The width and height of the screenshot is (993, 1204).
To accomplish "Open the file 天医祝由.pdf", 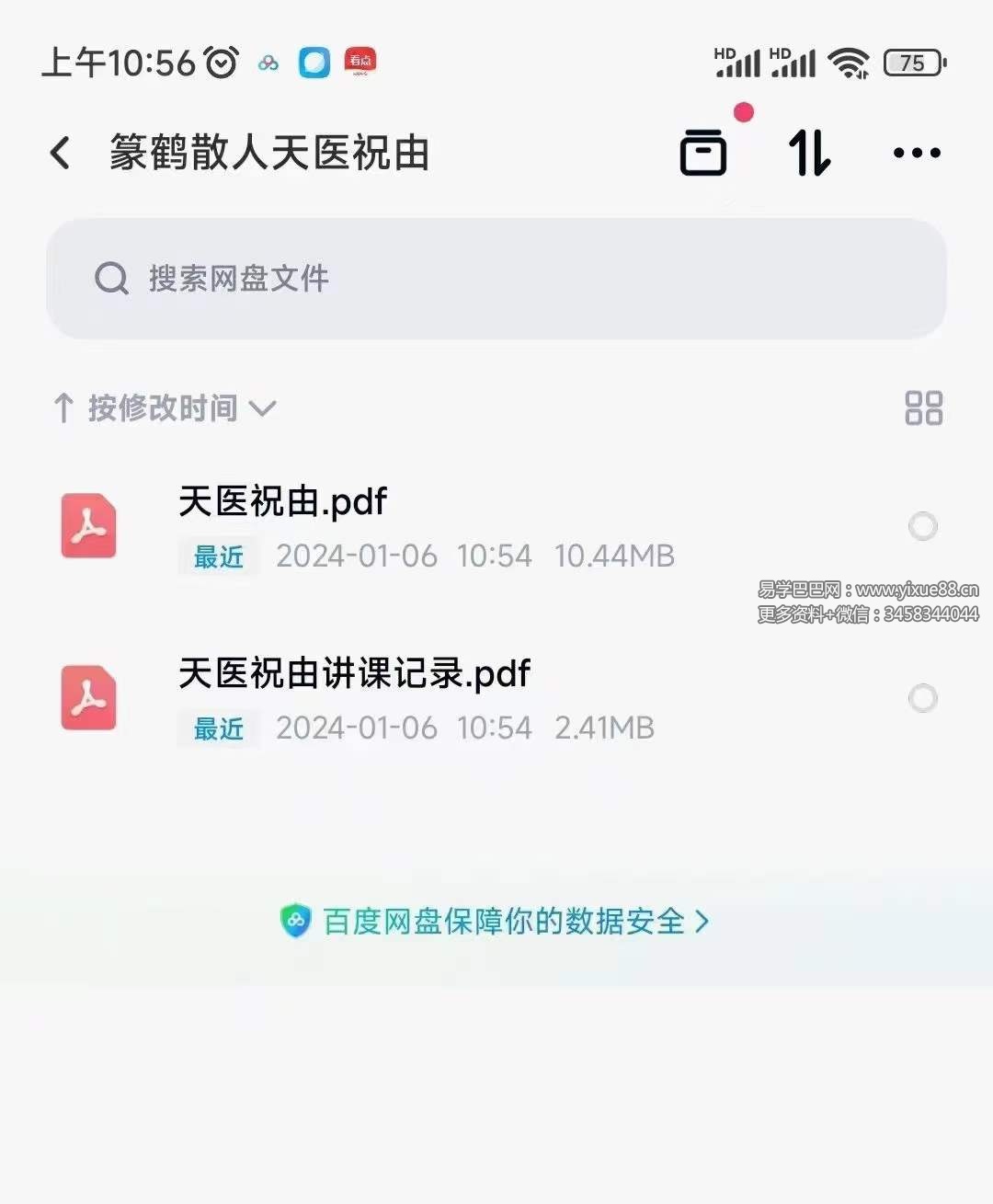I will point(283,502).
